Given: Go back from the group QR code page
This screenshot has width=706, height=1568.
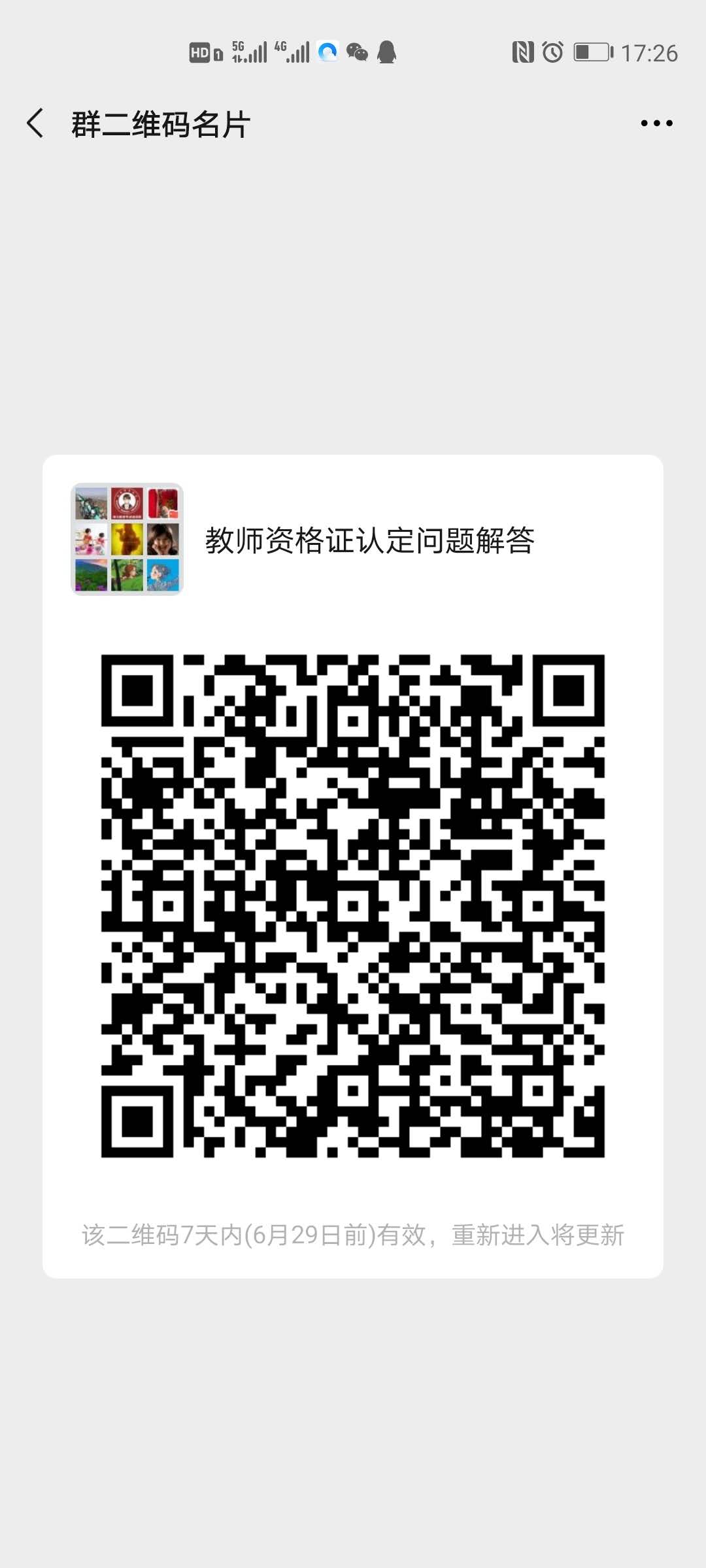Looking at the screenshot, I should click(35, 123).
